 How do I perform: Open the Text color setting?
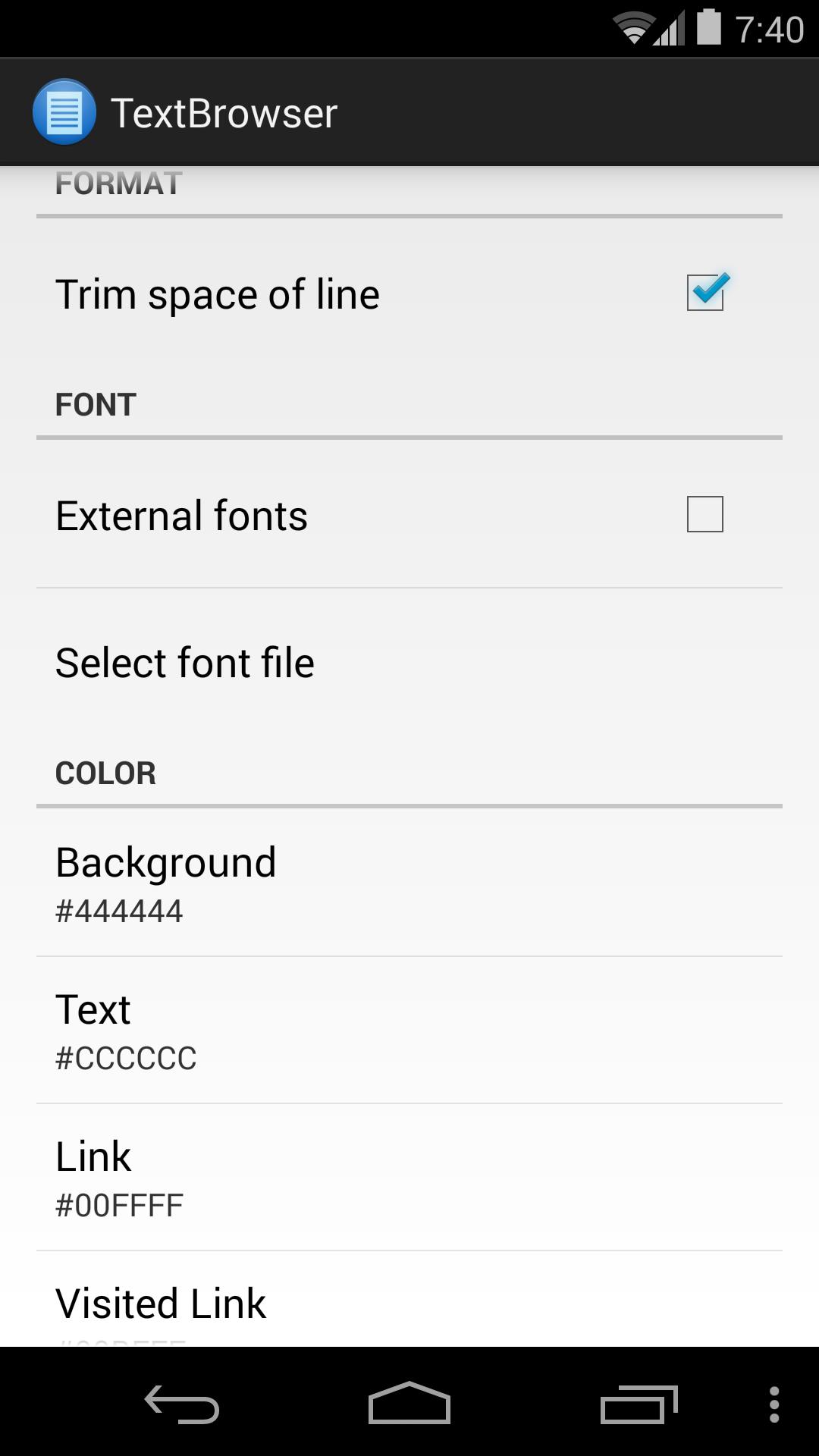pyautogui.click(x=409, y=1030)
